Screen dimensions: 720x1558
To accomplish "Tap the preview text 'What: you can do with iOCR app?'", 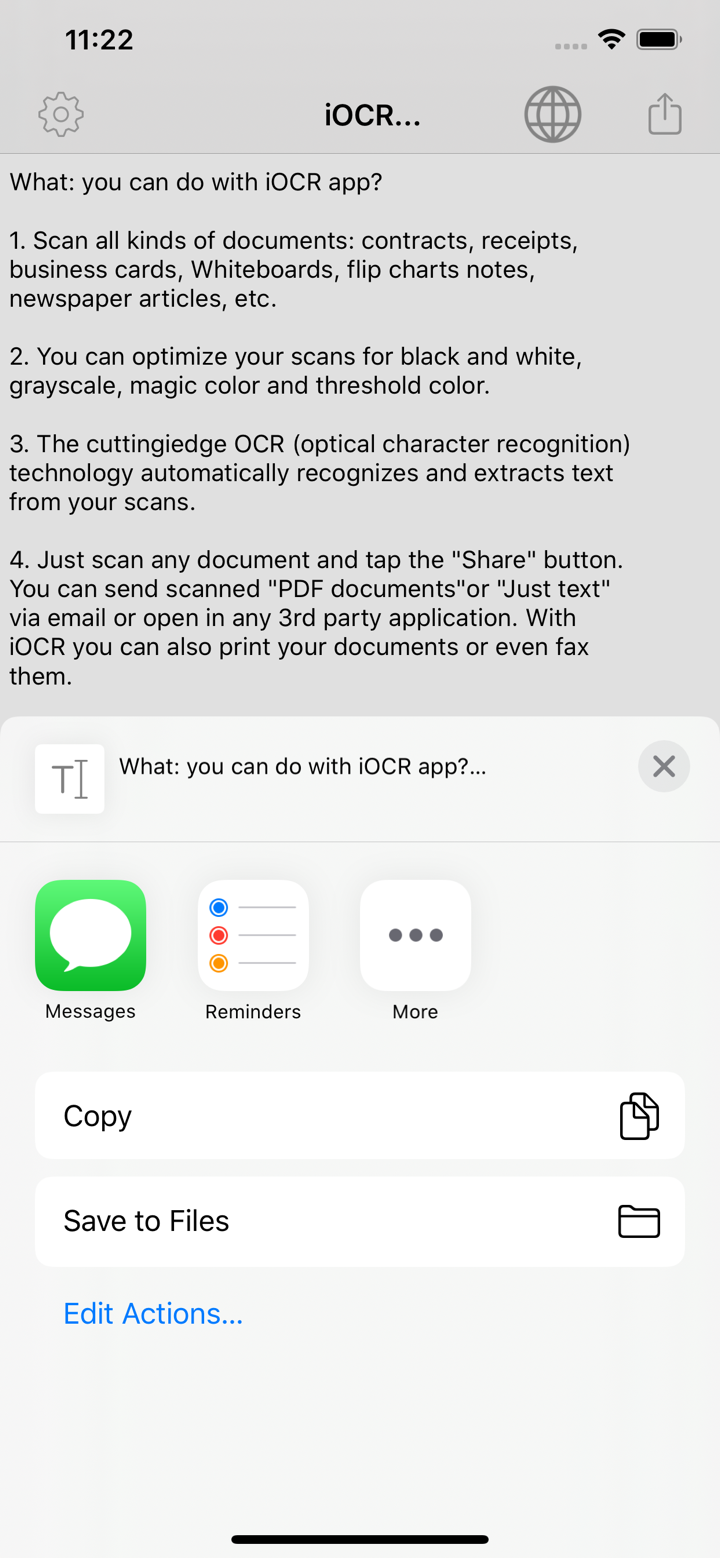I will coord(302,766).
